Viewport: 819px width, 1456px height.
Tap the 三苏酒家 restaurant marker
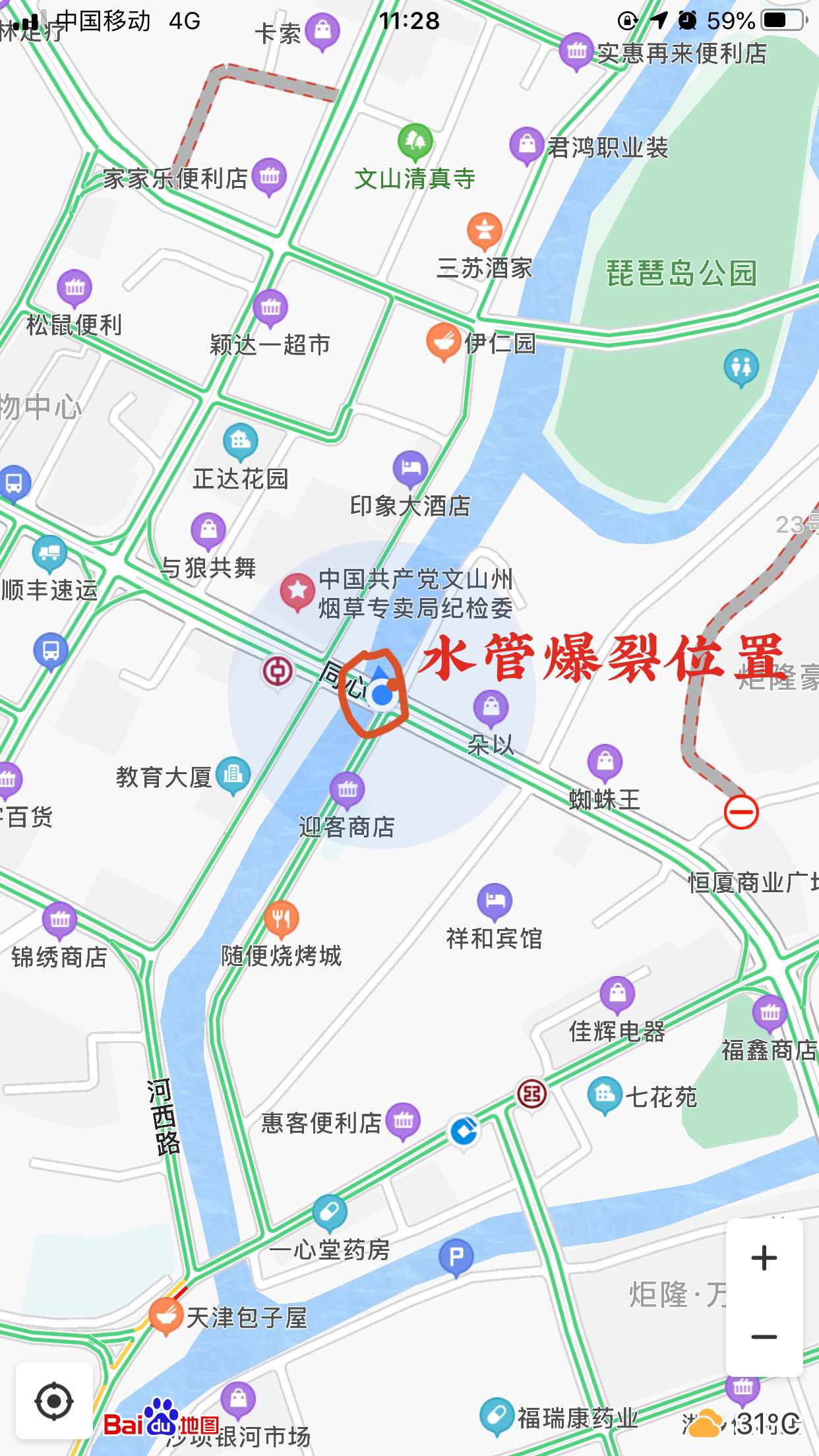point(485,231)
